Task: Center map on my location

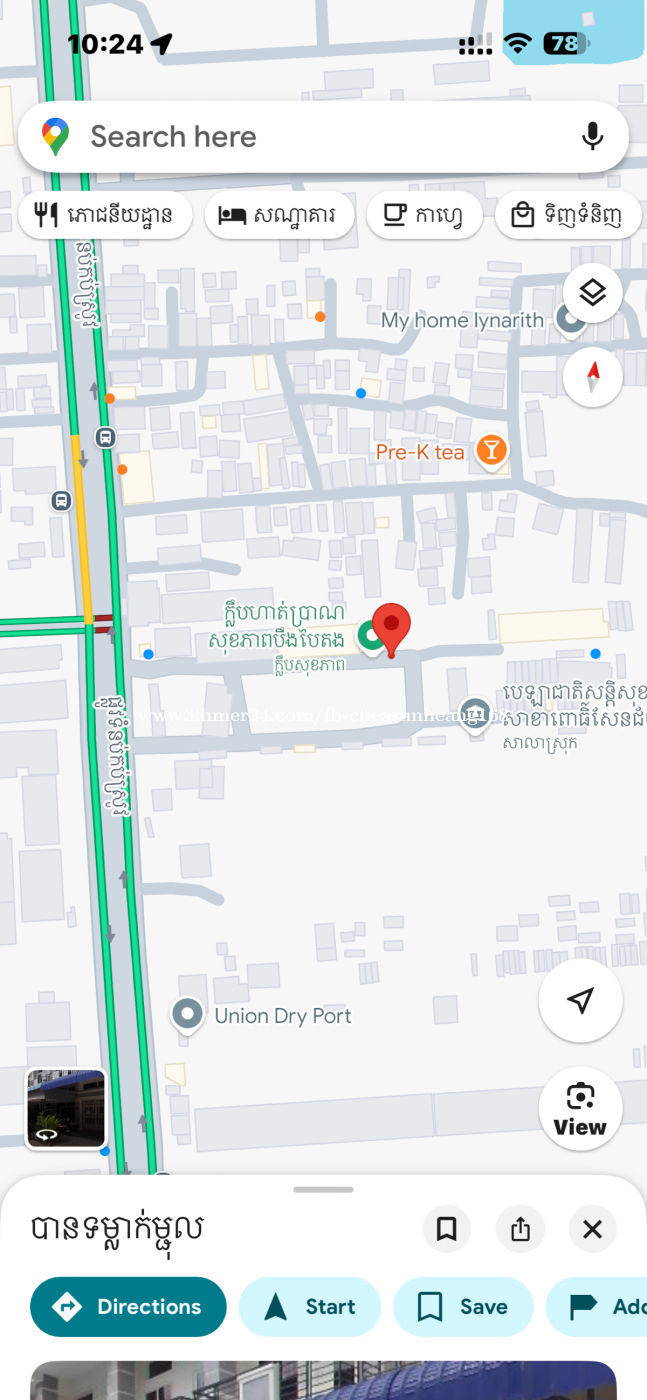Action: click(580, 1001)
